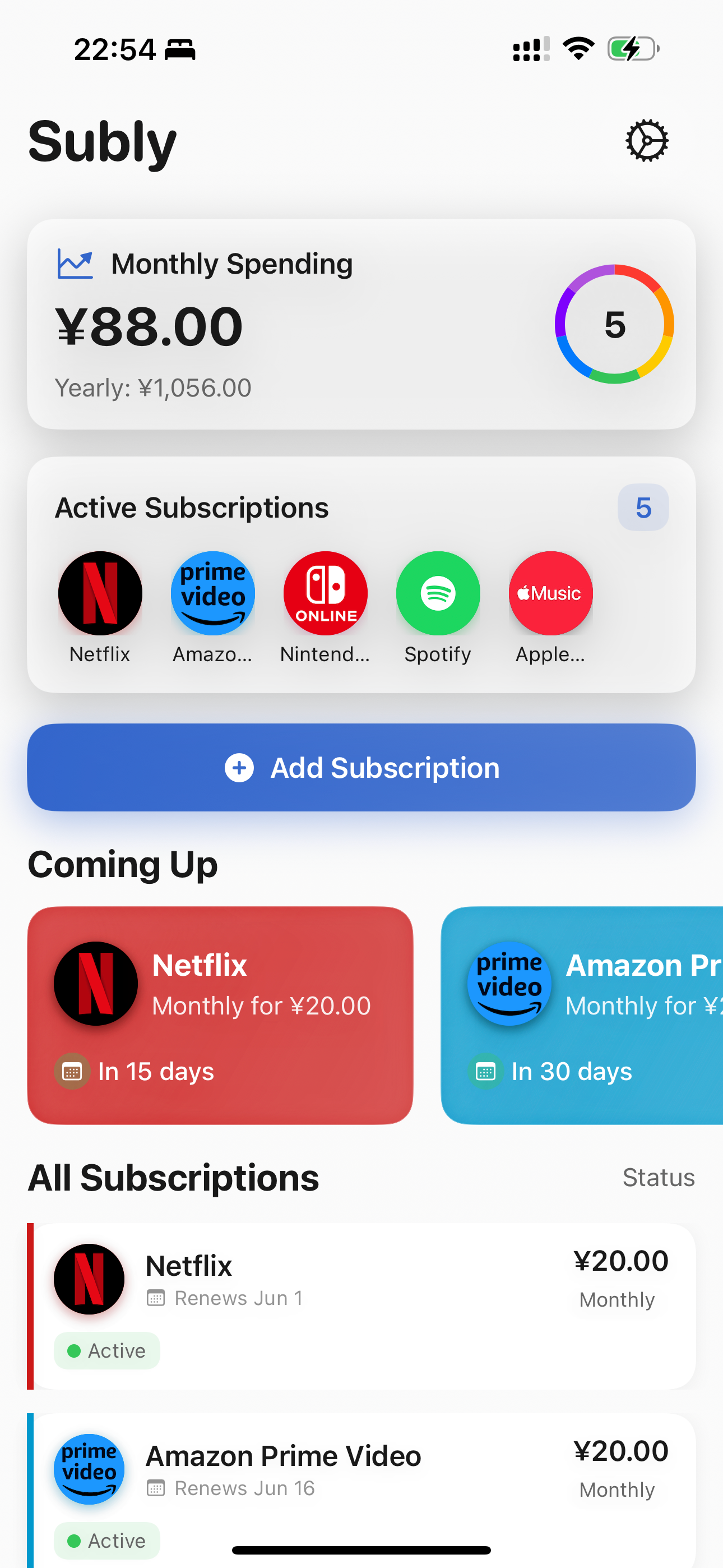
Task: Expand the Active Subscriptions count badge
Action: click(x=643, y=507)
